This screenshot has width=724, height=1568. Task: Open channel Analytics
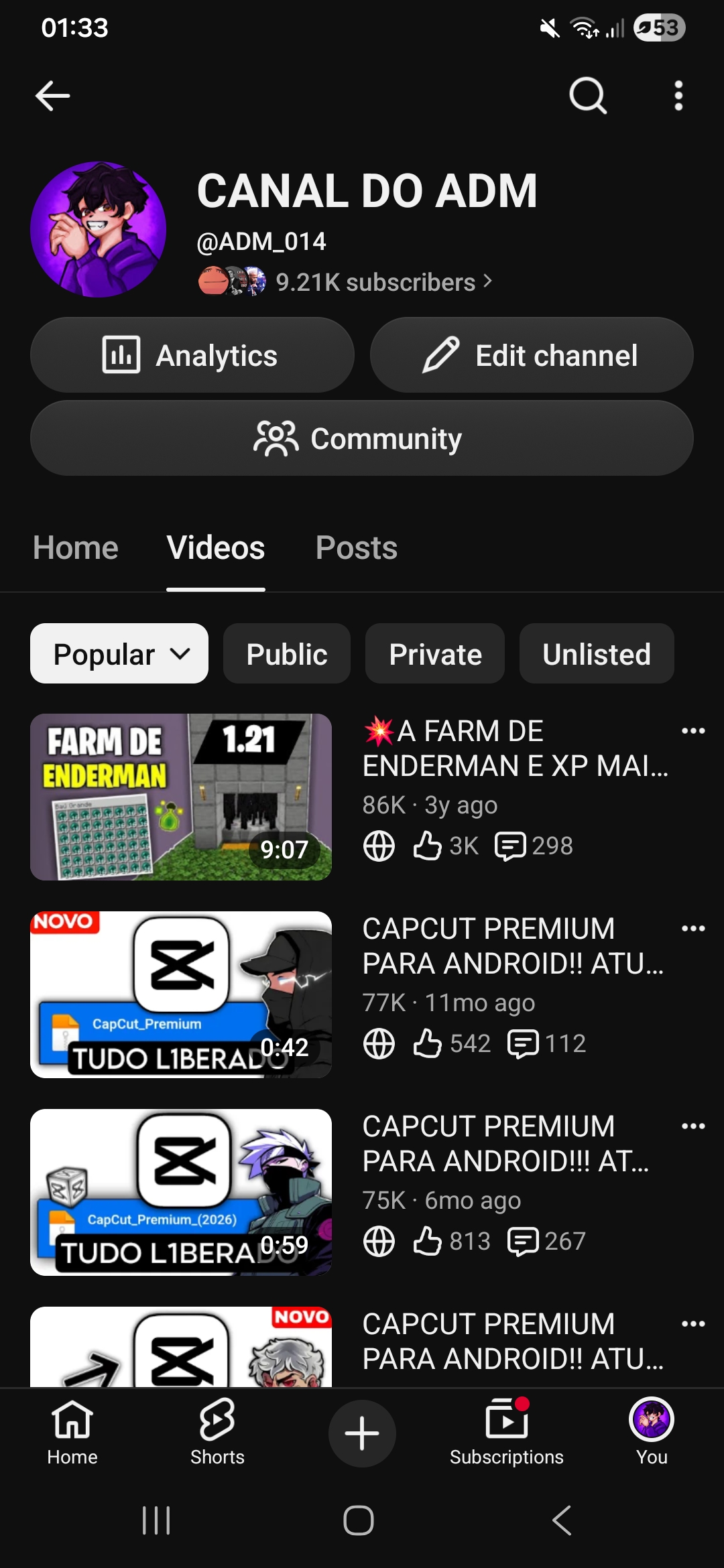(x=192, y=355)
